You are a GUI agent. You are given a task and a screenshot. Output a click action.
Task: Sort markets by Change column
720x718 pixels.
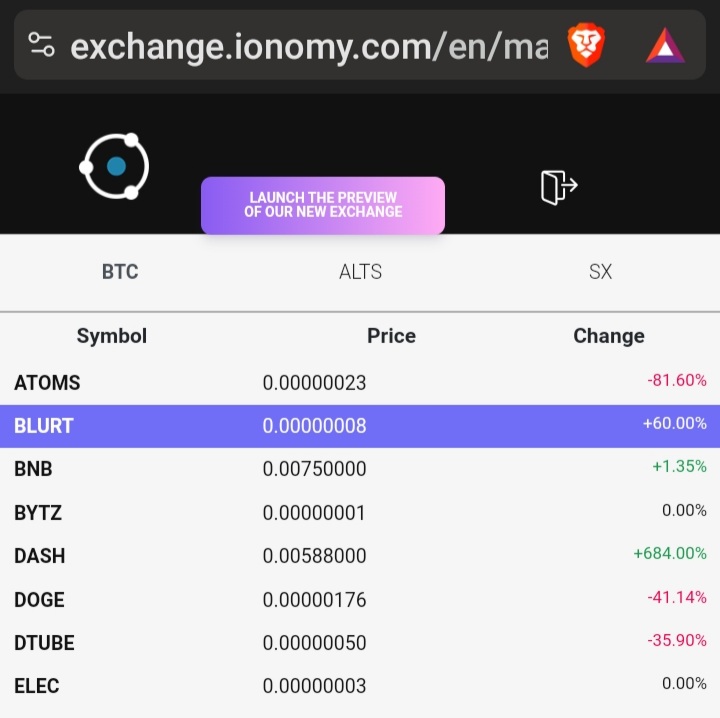[608, 336]
